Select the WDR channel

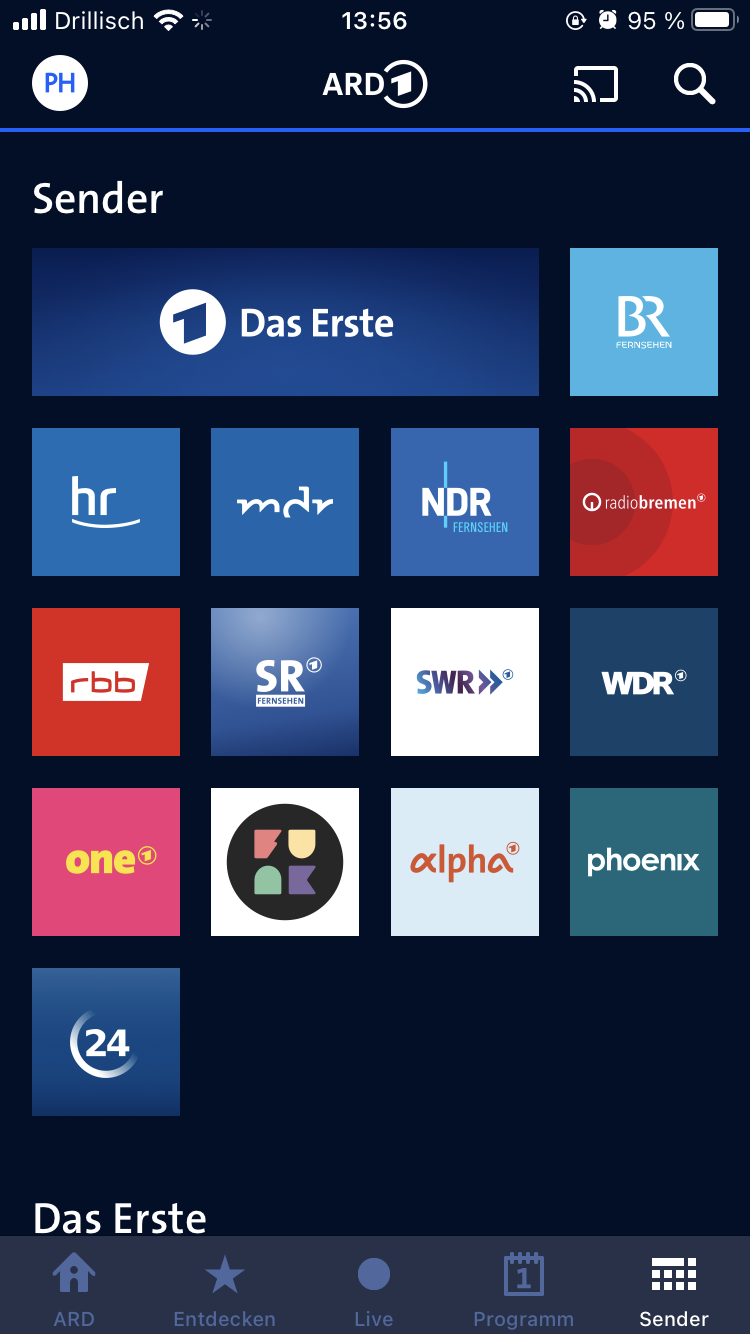pyautogui.click(x=644, y=682)
